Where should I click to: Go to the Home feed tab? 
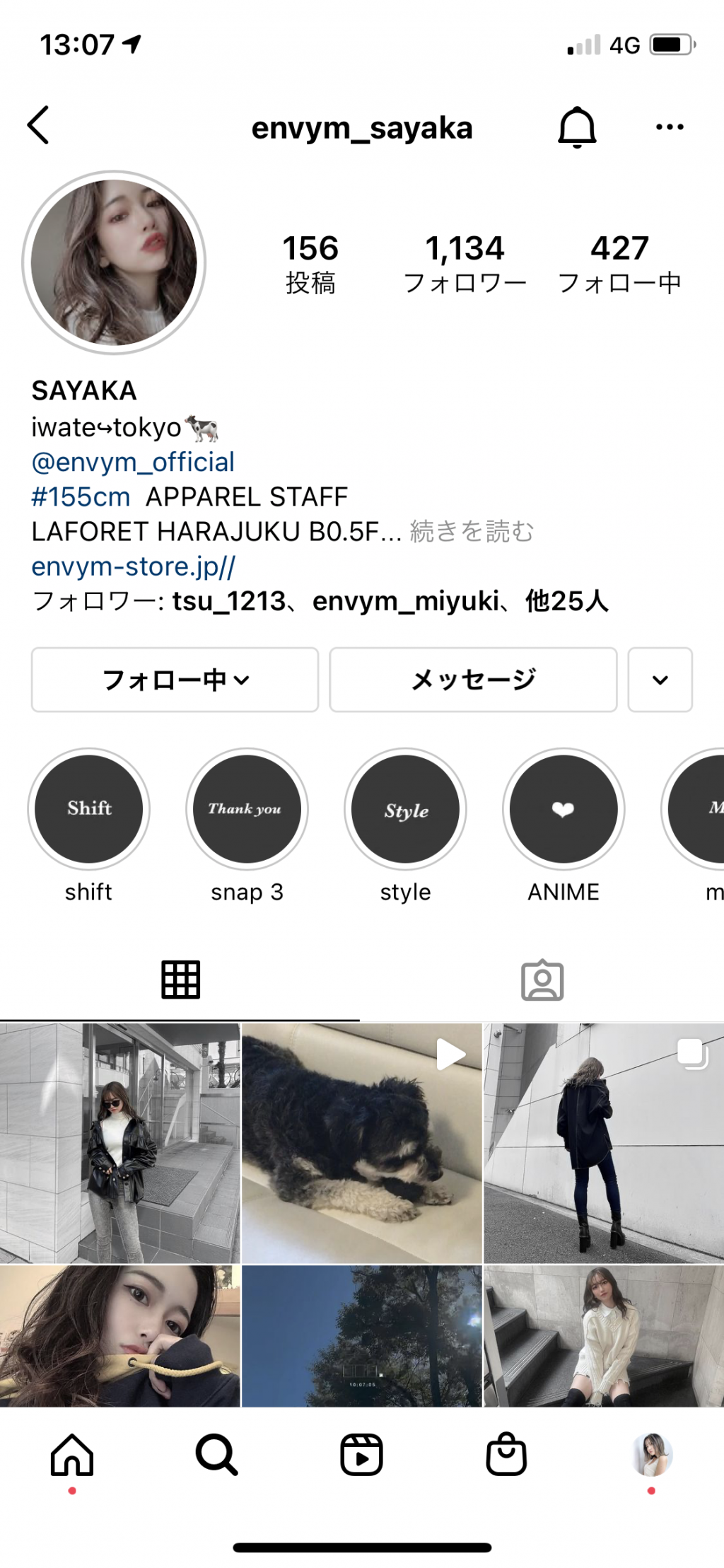click(72, 1455)
